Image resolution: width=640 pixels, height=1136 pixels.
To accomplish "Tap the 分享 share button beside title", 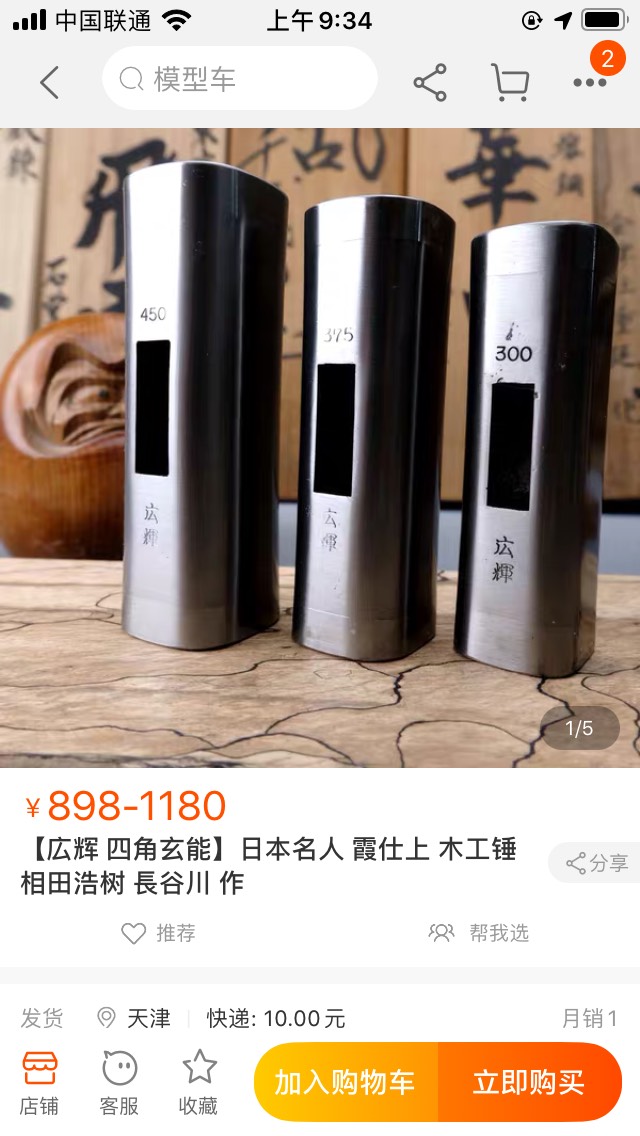I will tap(597, 863).
